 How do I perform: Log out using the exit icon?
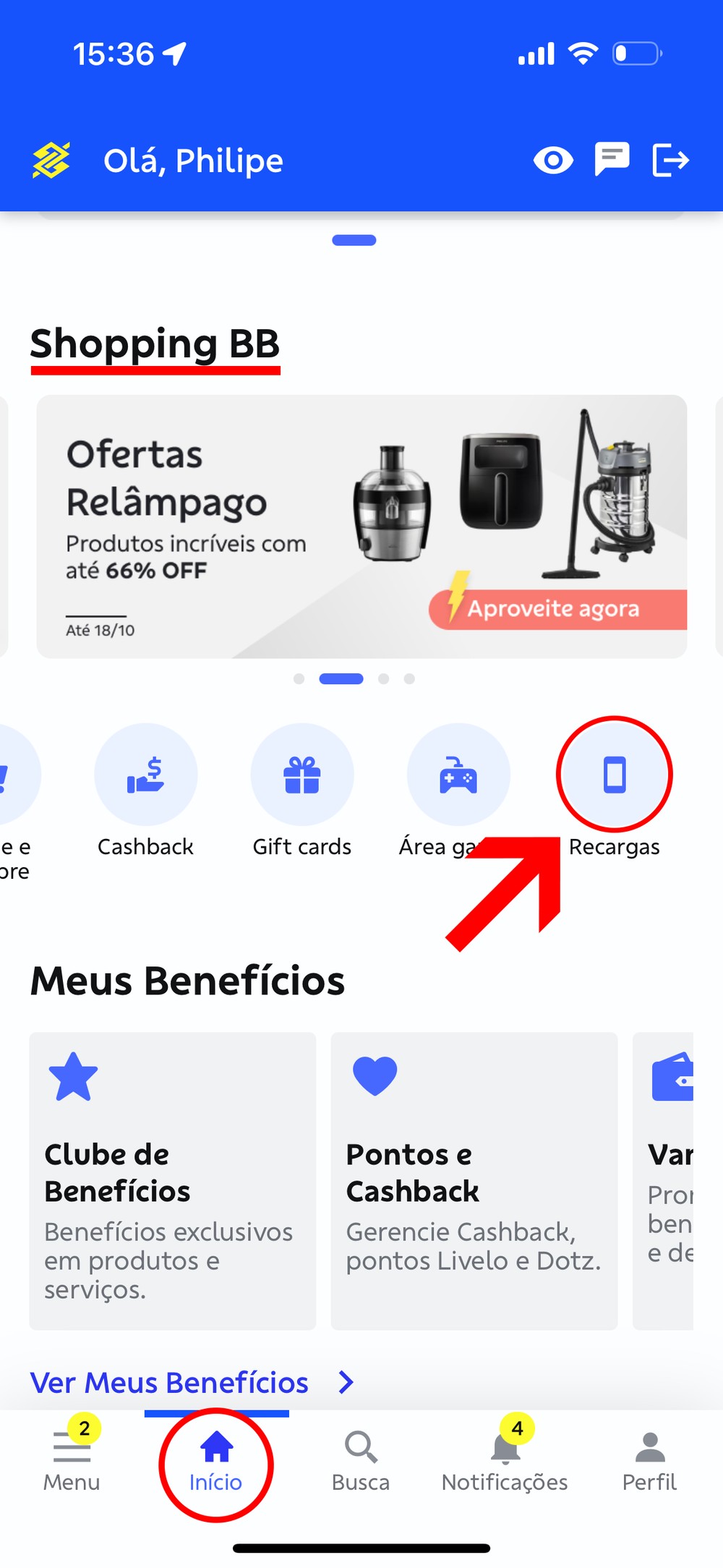pos(670,160)
